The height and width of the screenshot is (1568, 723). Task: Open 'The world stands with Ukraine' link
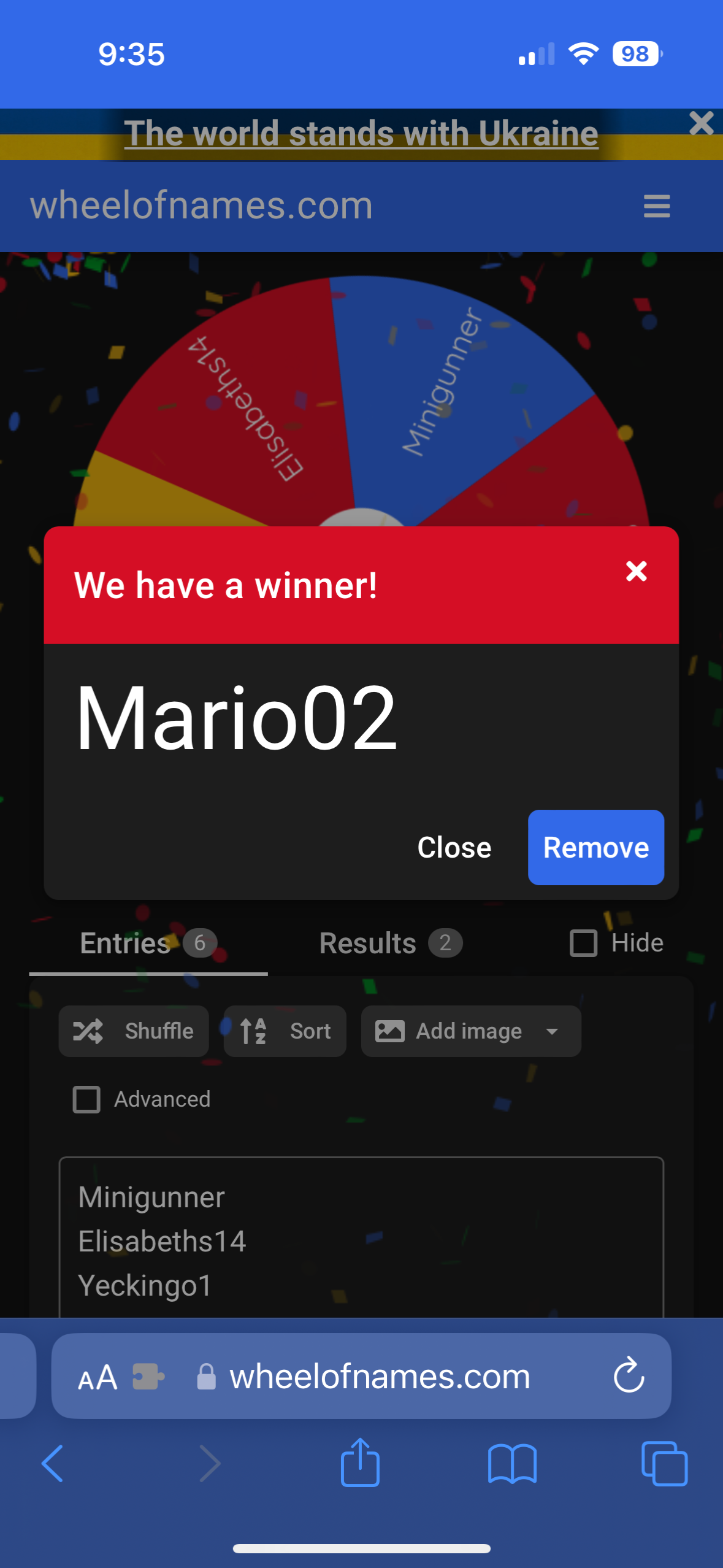coord(361,133)
